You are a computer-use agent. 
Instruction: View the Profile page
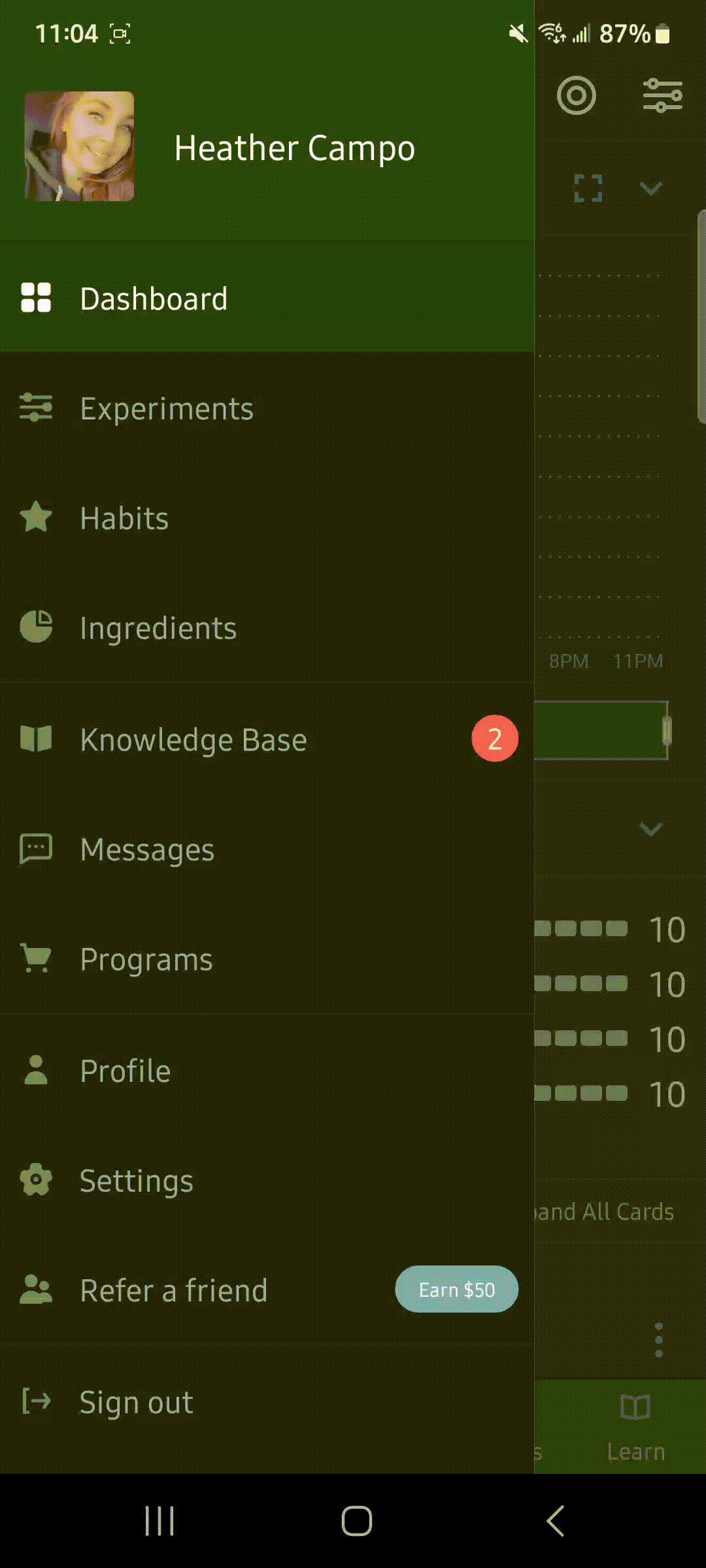click(267, 1071)
